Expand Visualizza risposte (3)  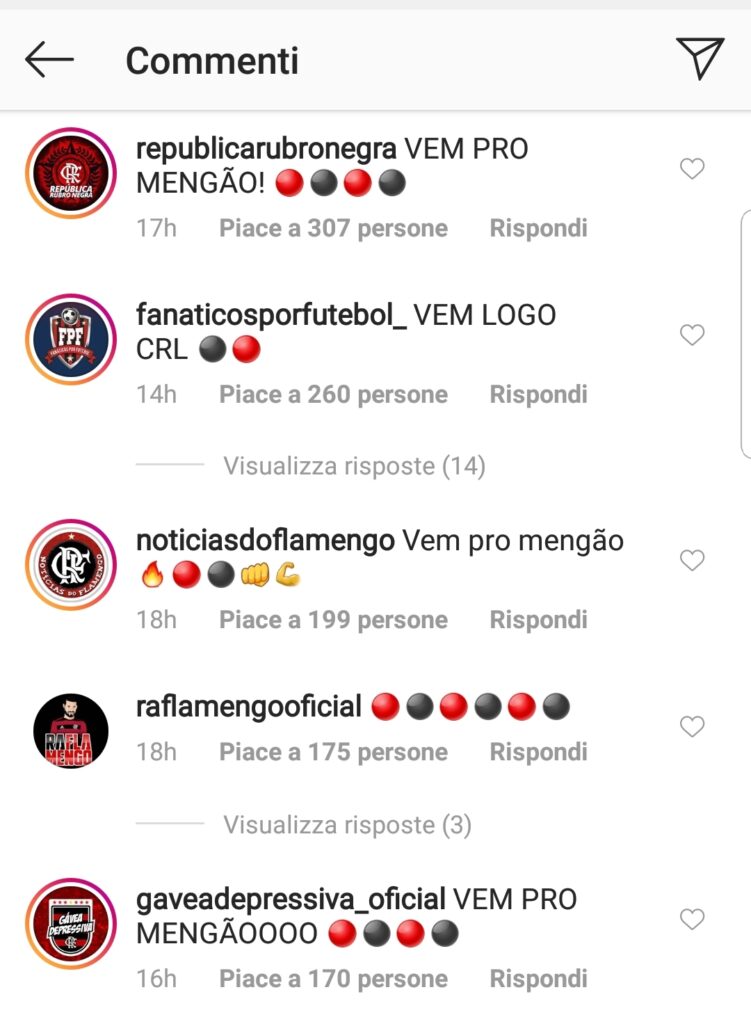(x=347, y=825)
